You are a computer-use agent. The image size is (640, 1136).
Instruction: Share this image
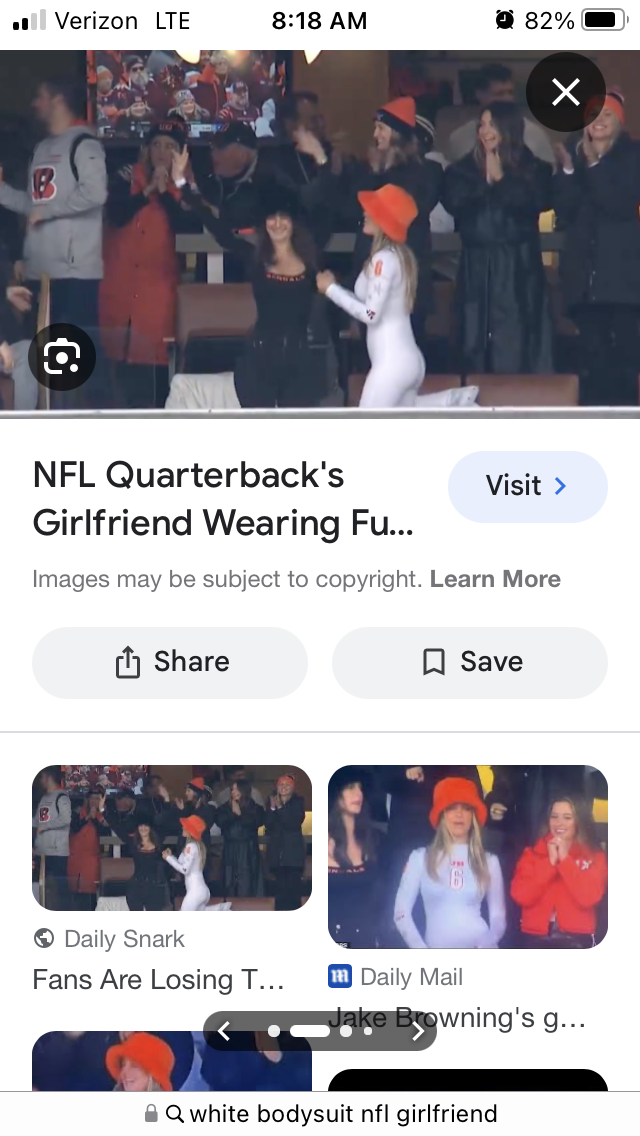(x=170, y=662)
